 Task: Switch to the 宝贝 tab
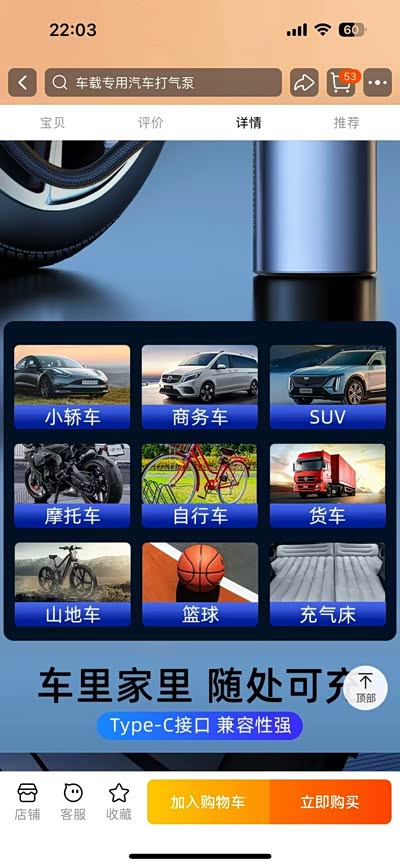coord(53,123)
